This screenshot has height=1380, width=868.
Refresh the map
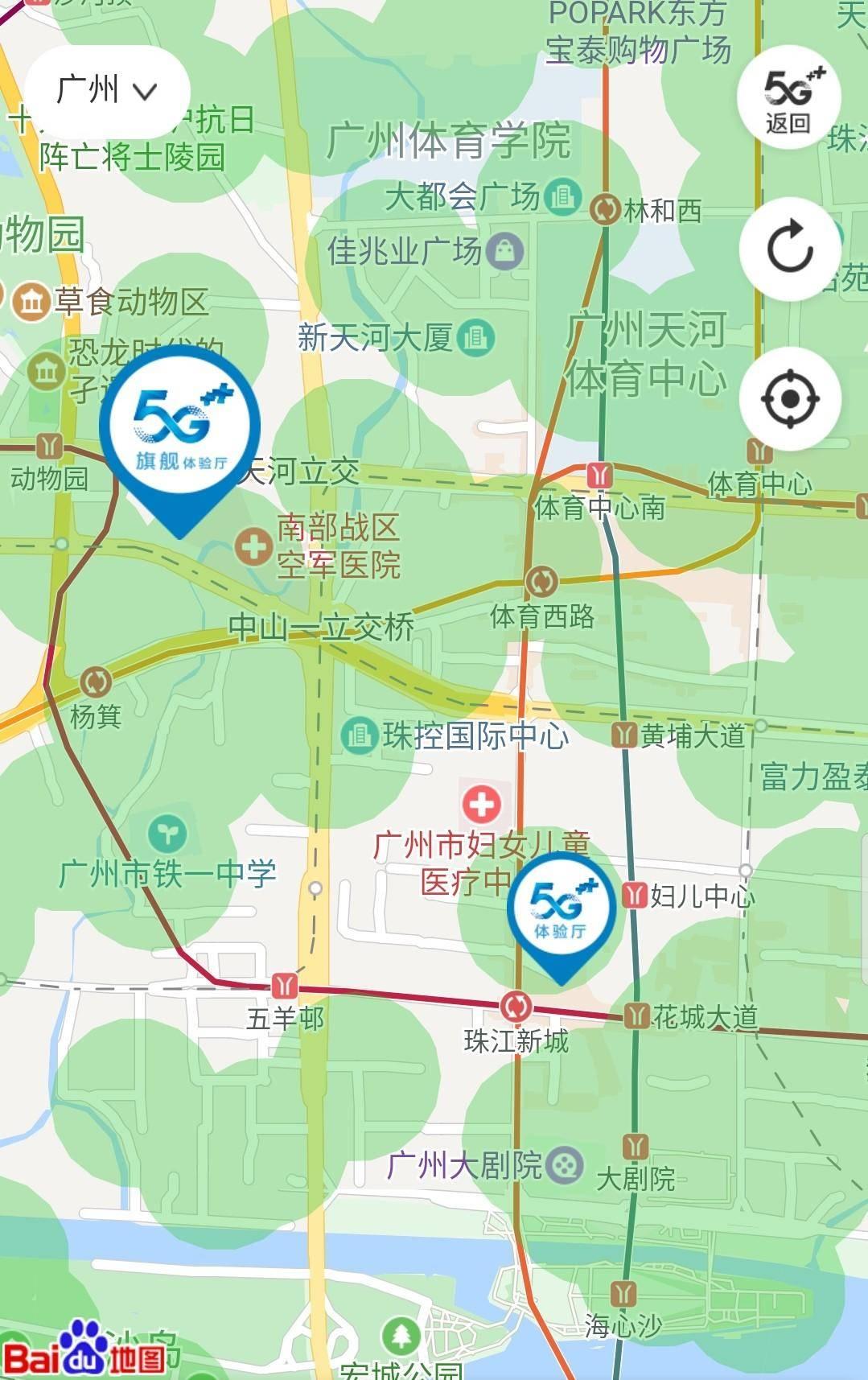[790, 249]
